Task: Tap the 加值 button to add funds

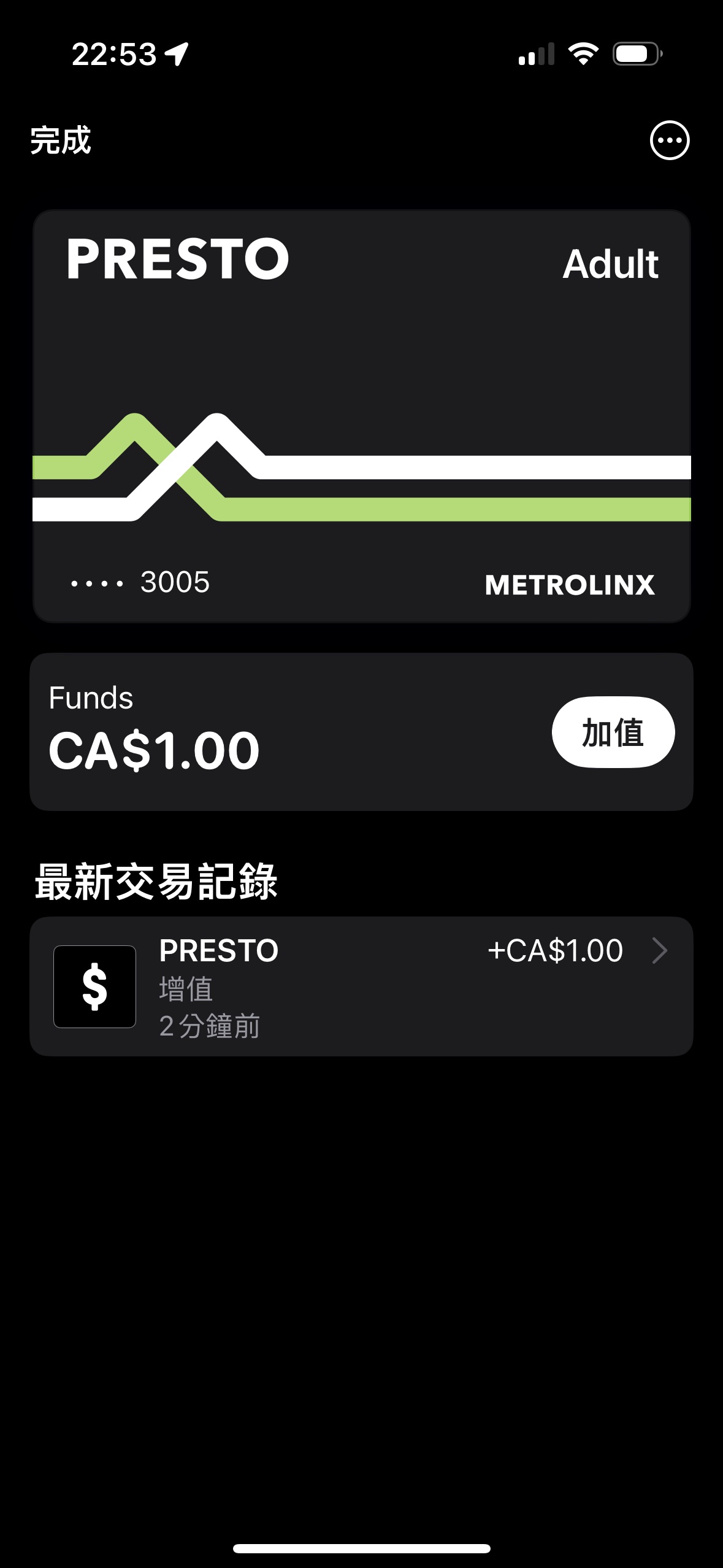Action: (x=613, y=732)
